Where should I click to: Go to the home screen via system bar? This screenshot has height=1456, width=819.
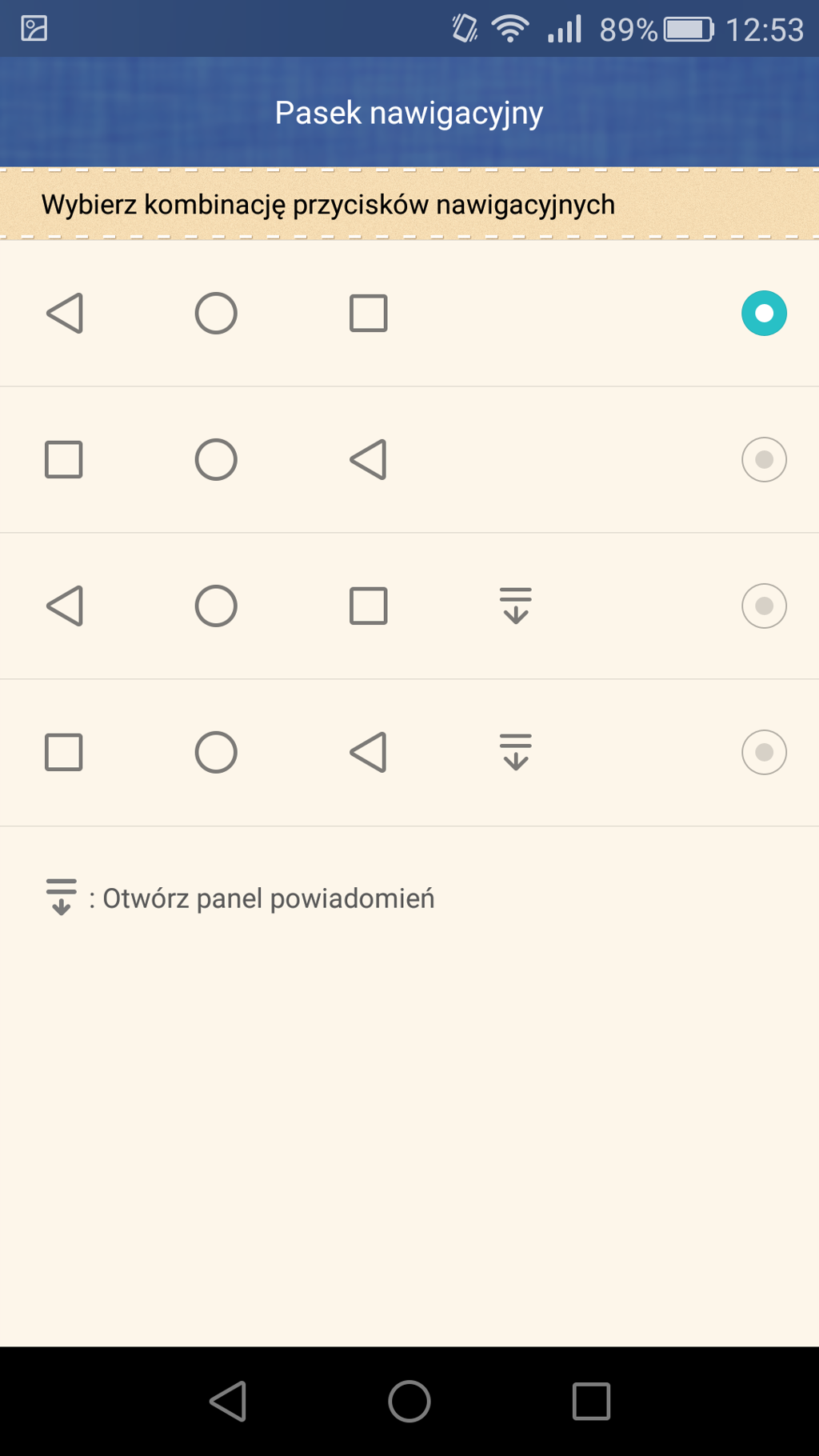pos(409,1401)
